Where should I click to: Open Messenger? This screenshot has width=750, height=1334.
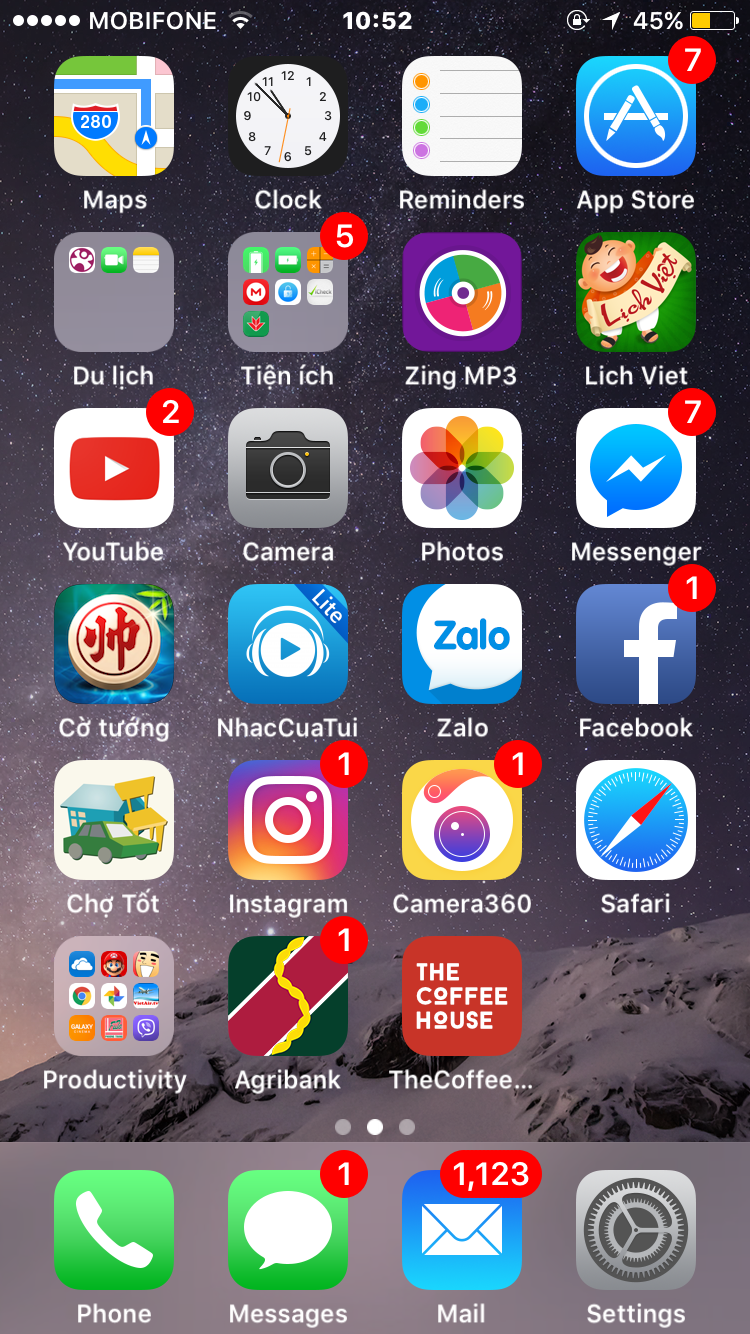pos(636,468)
